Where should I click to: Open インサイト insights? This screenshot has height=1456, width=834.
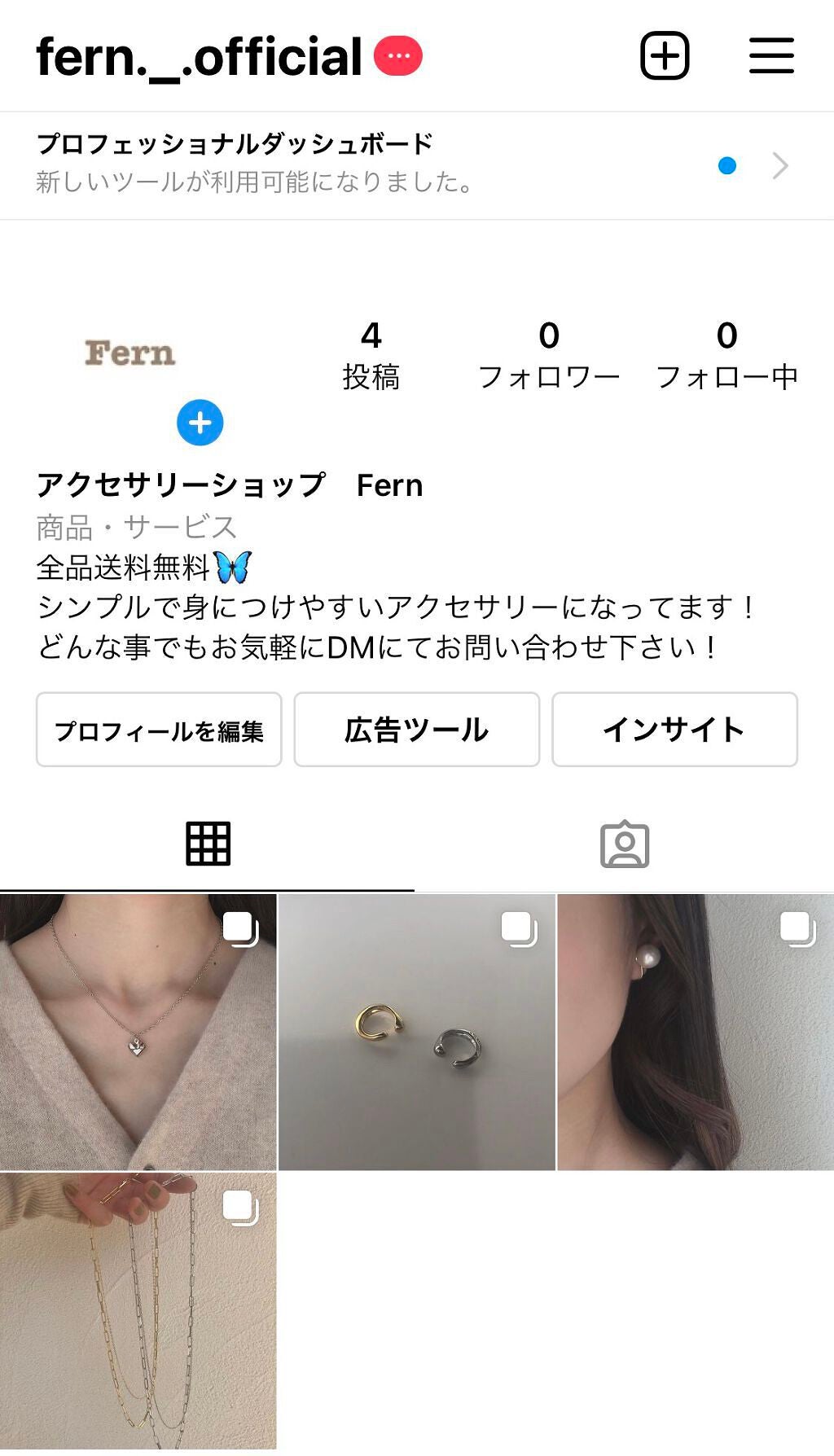point(673,730)
